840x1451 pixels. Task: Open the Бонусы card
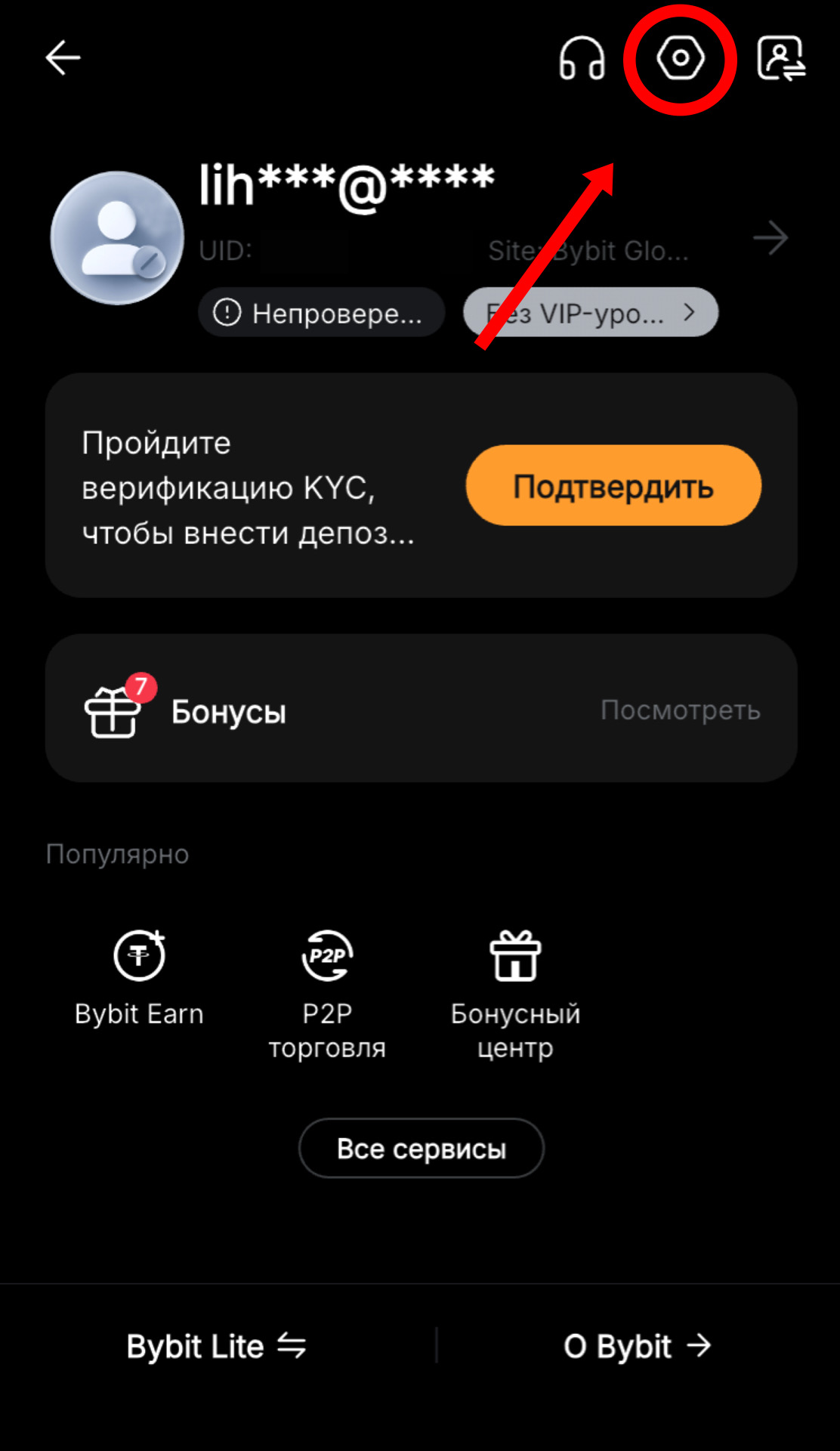(x=421, y=709)
